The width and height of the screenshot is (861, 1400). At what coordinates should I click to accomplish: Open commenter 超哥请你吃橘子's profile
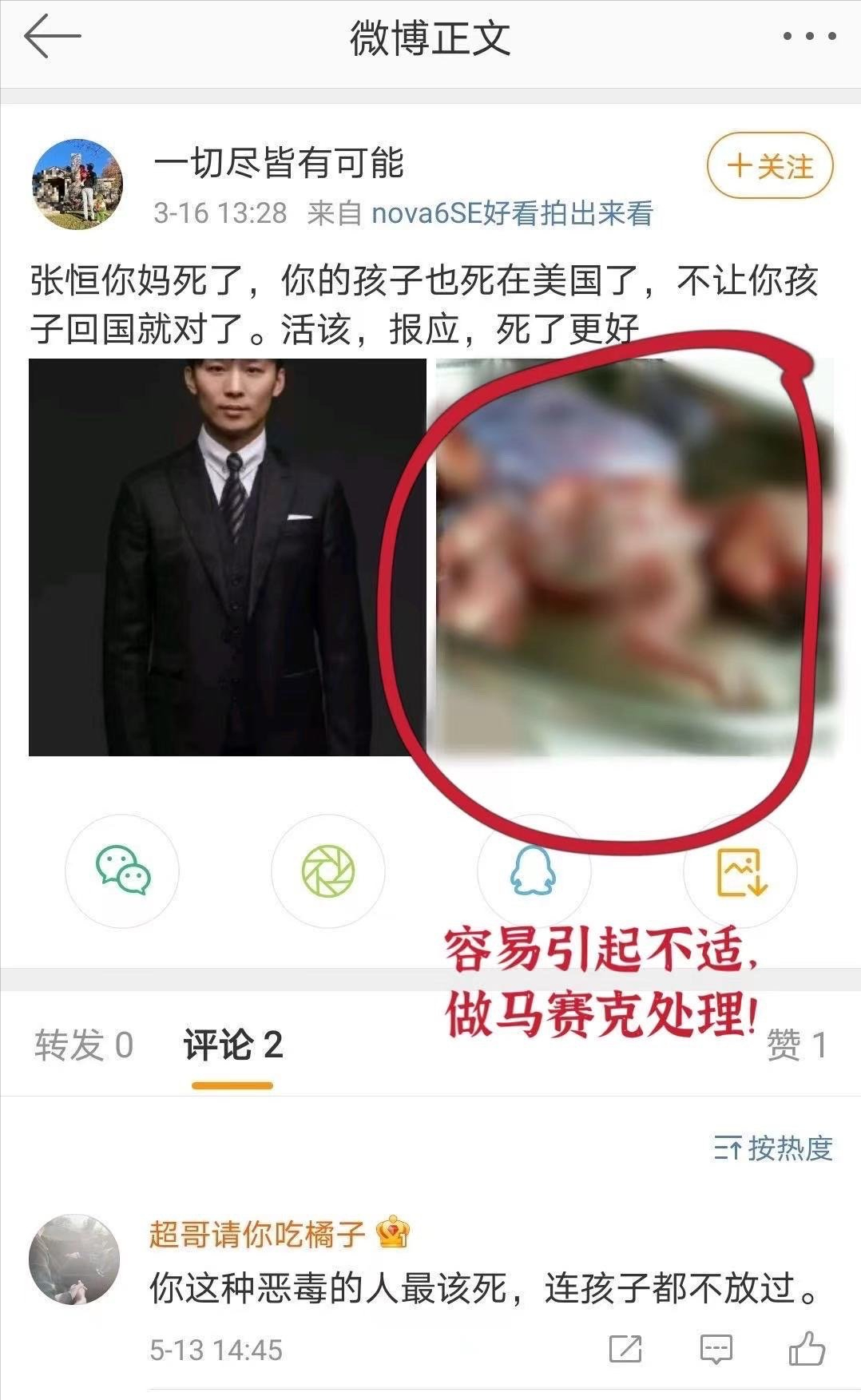tap(74, 1259)
